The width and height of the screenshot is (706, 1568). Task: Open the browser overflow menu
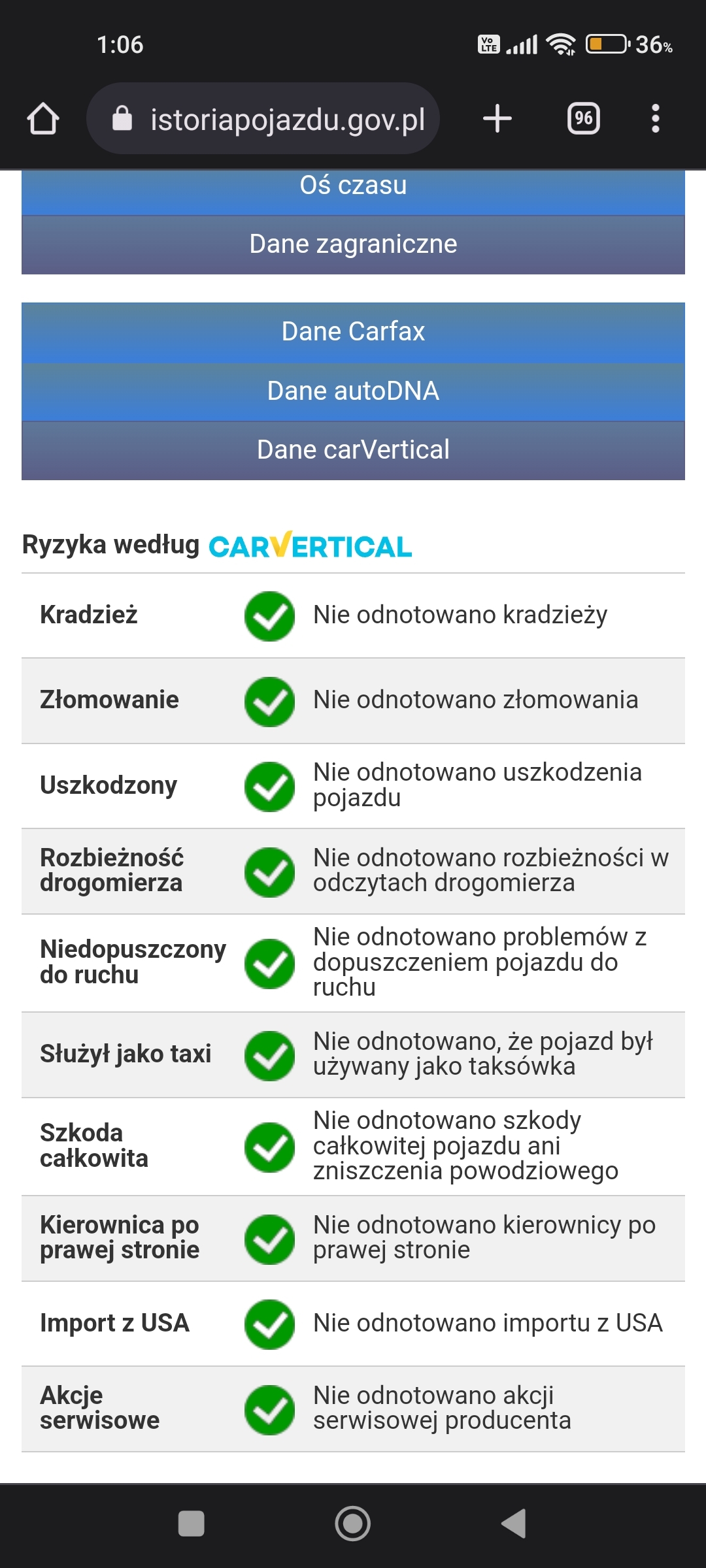pos(655,119)
